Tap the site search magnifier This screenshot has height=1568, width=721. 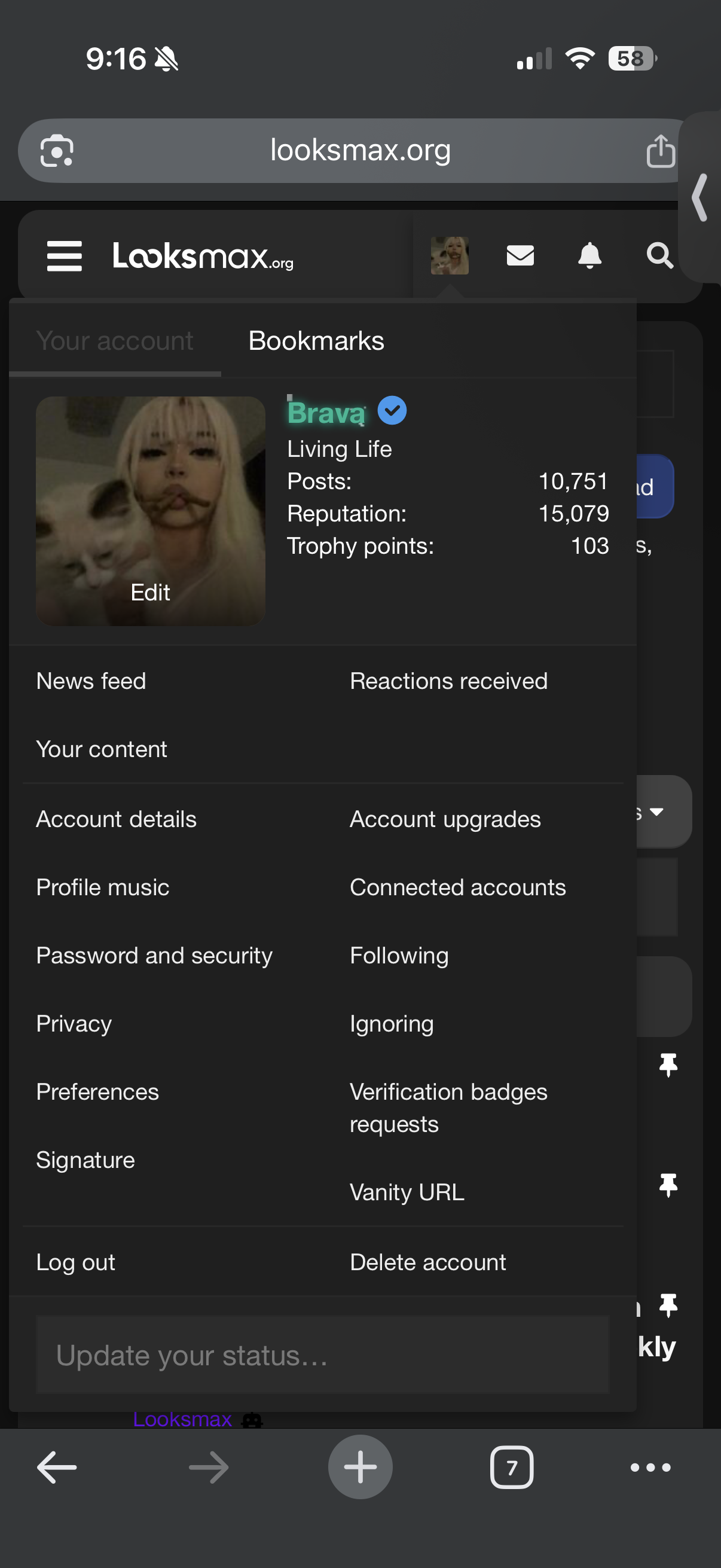[659, 256]
